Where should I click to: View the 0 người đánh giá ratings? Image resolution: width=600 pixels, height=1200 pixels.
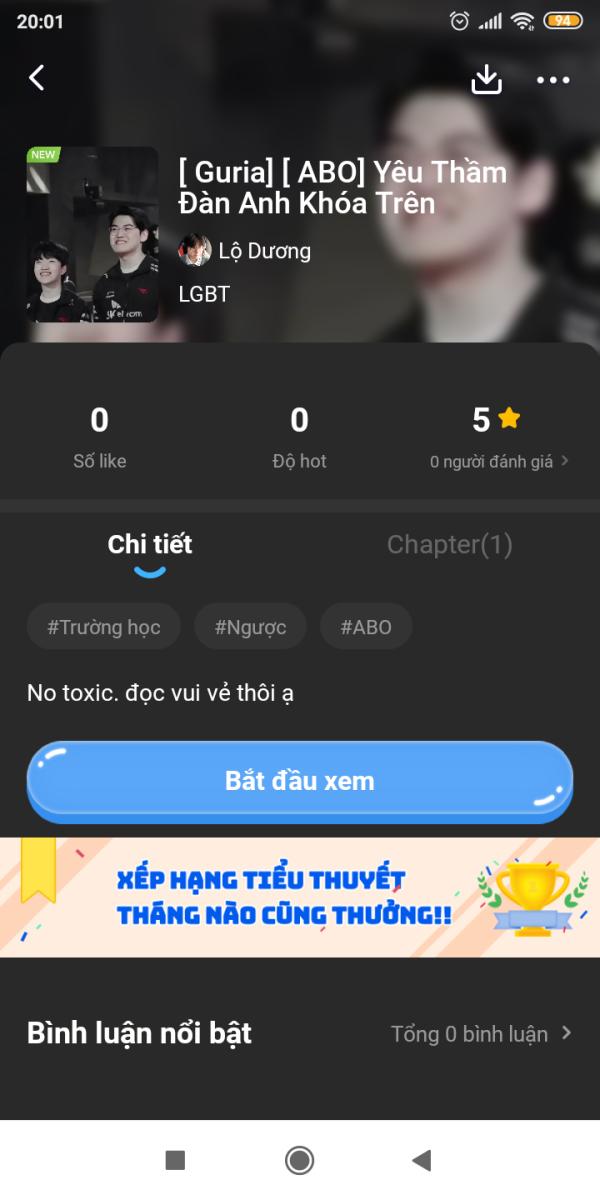[x=499, y=461]
